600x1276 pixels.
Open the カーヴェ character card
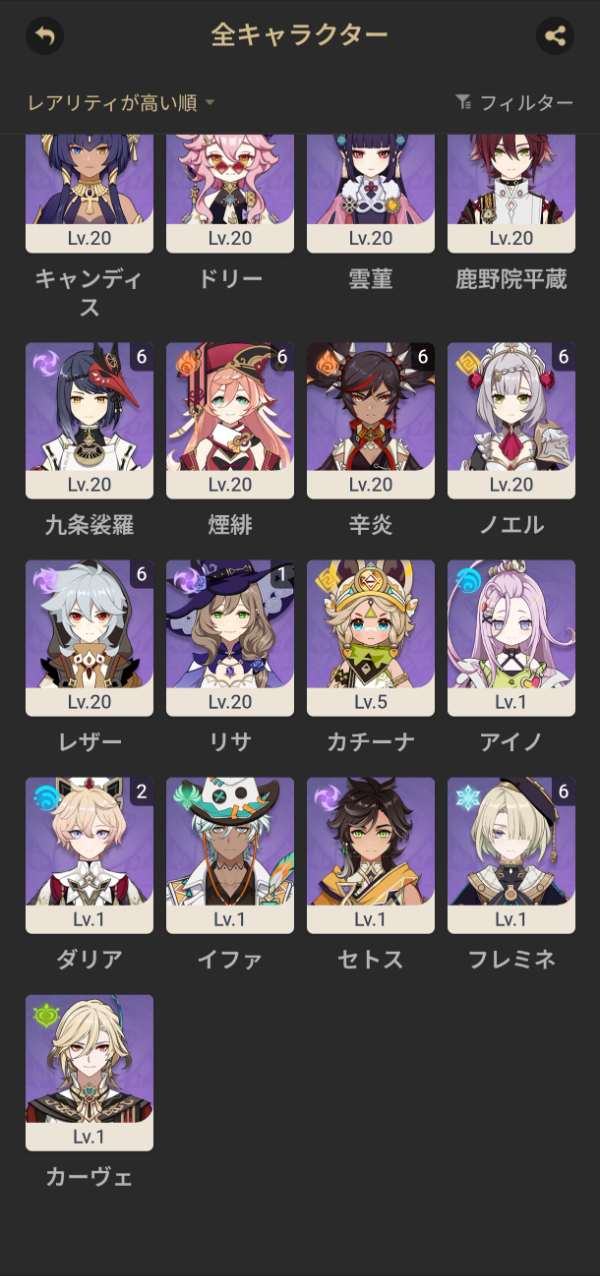coord(89,1072)
